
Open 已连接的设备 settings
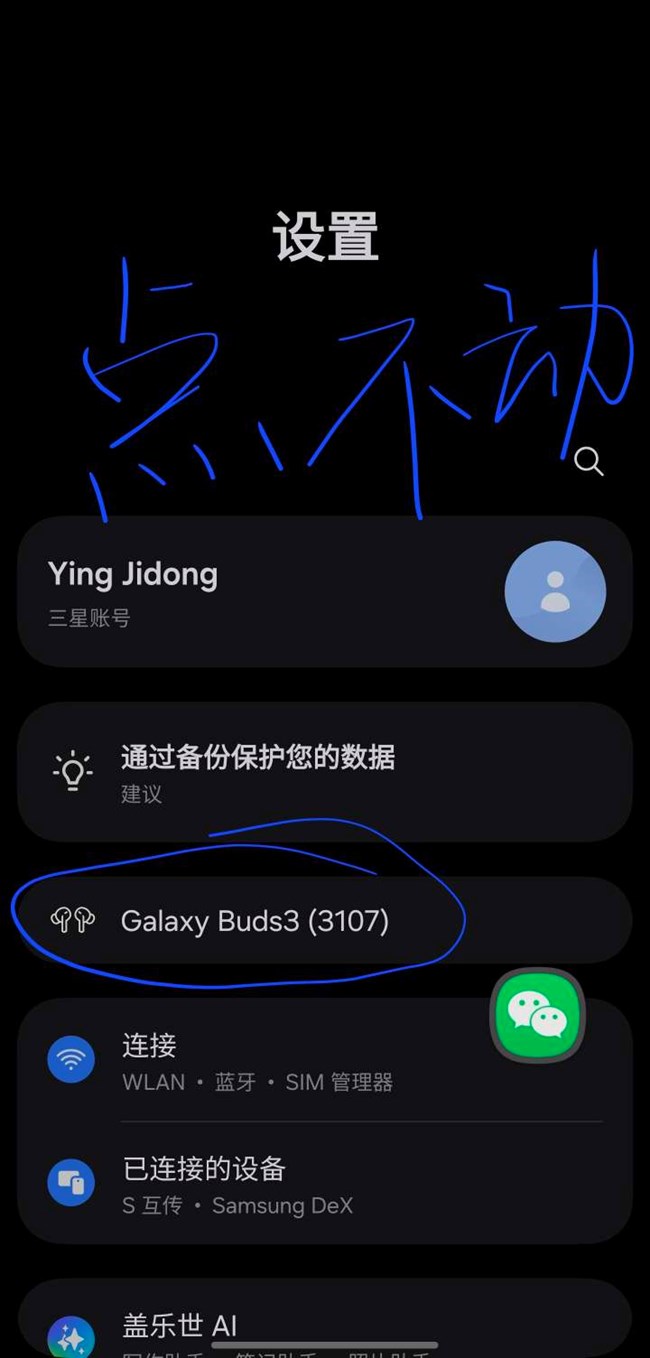click(300, 1184)
